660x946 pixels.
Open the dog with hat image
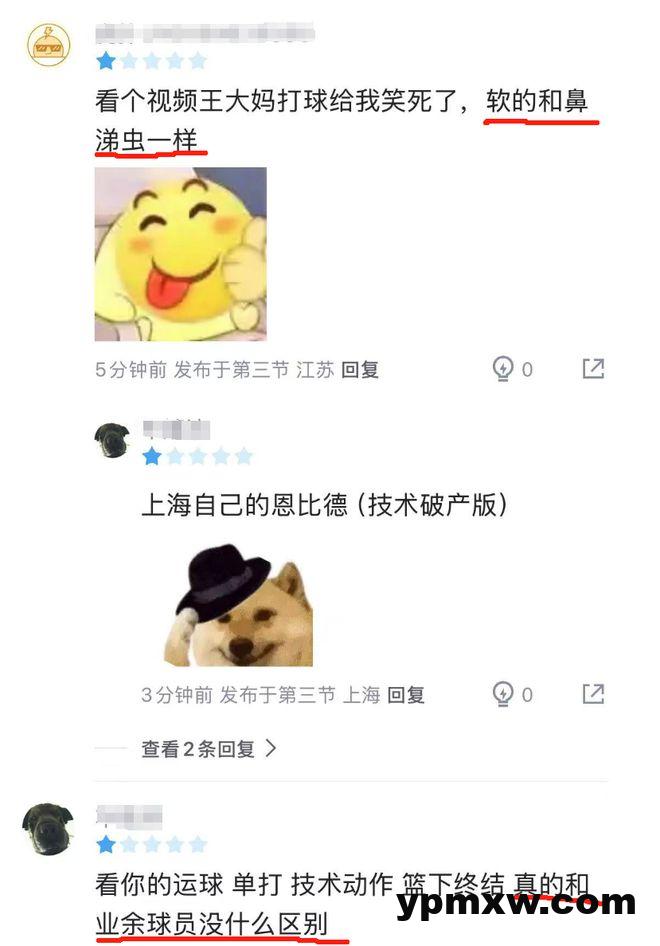tap(239, 606)
